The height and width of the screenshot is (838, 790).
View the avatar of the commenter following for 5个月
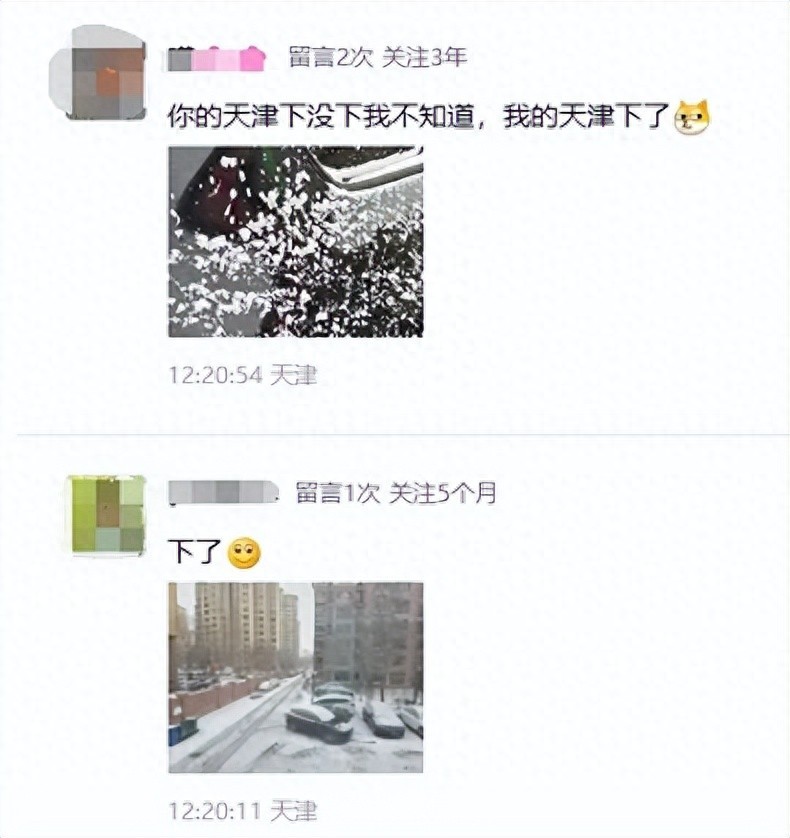pyautogui.click(x=105, y=515)
